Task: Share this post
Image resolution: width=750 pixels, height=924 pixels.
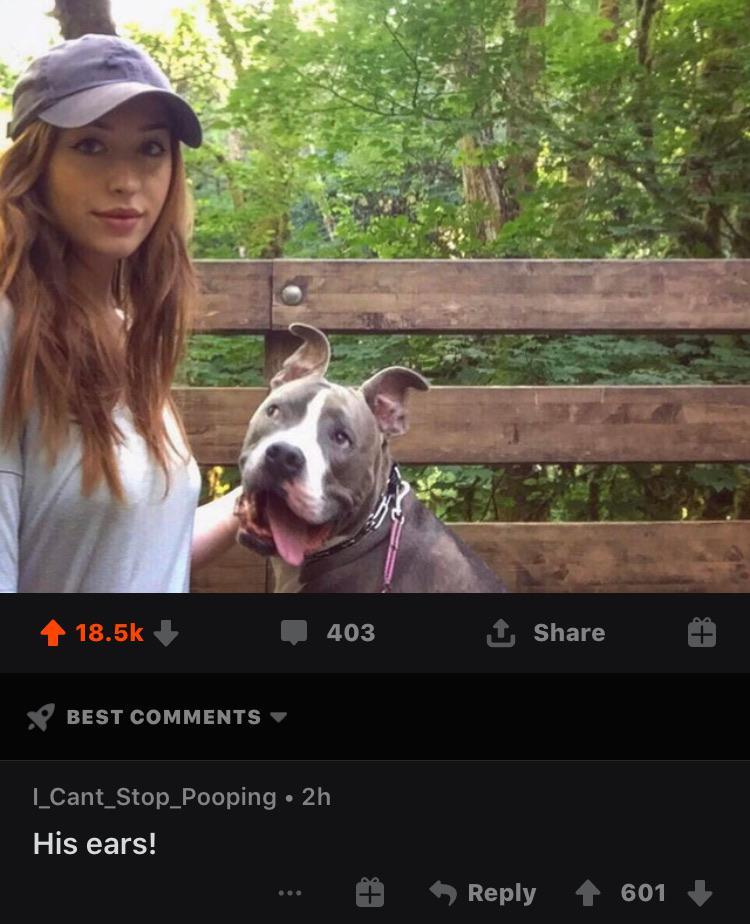Action: click(544, 632)
